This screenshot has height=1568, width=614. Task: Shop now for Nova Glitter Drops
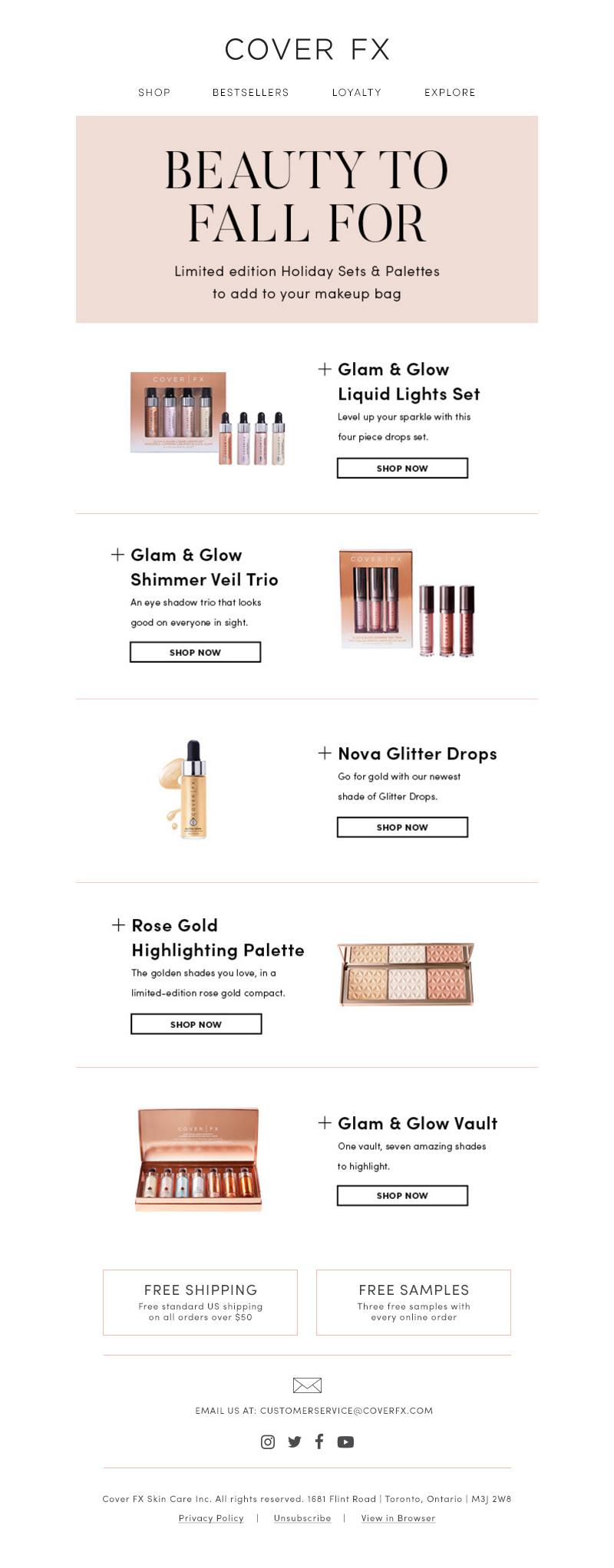pyautogui.click(x=402, y=827)
